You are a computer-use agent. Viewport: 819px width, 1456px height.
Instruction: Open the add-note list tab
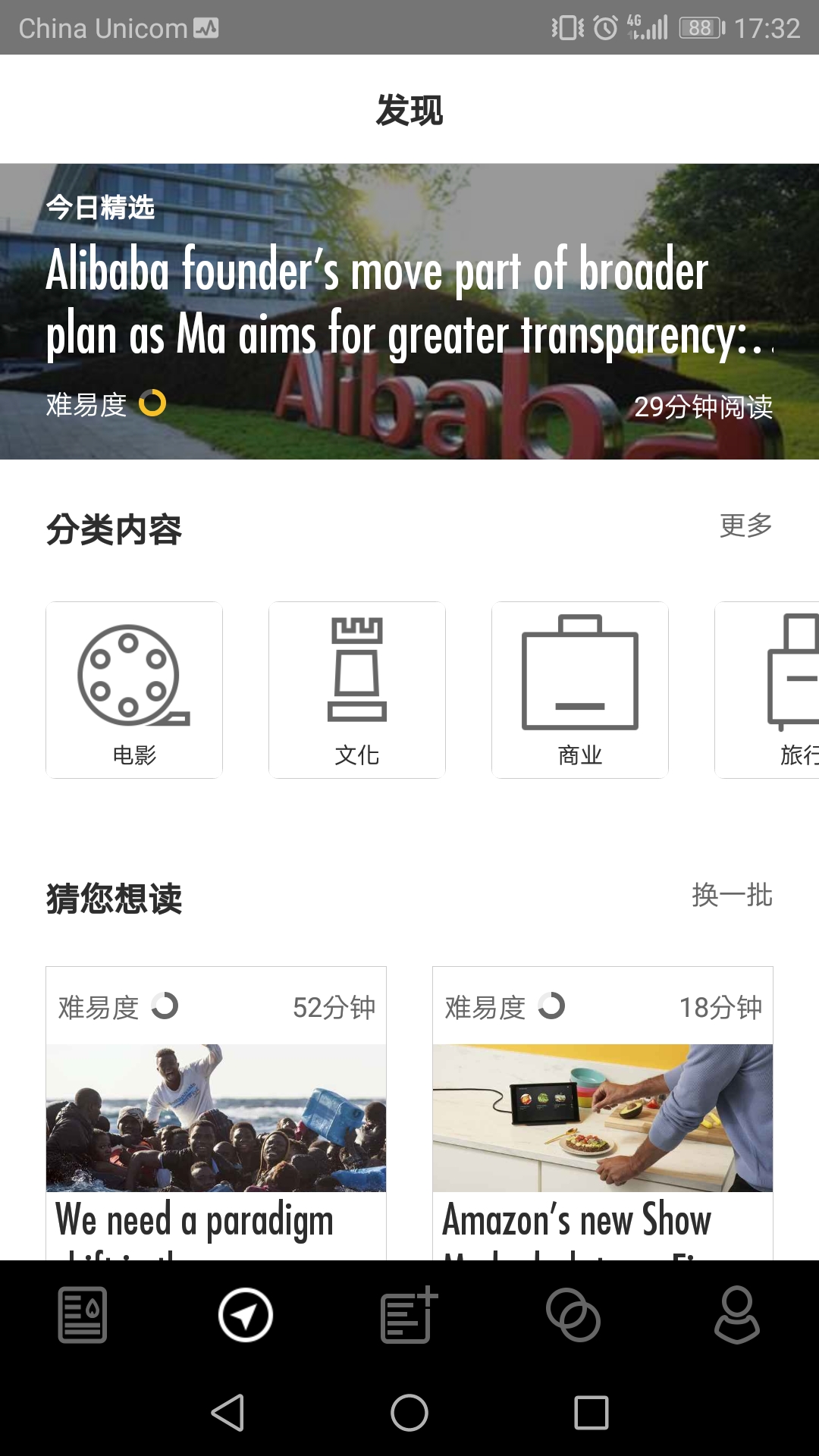click(x=409, y=1315)
